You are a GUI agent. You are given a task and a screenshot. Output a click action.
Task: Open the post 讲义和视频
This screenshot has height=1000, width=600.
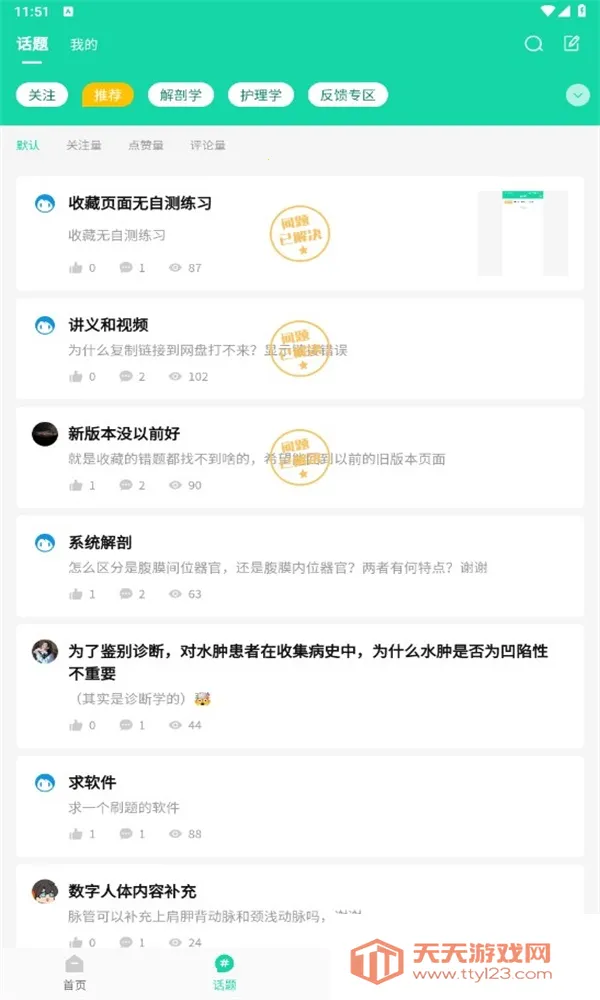pyautogui.click(x=108, y=325)
